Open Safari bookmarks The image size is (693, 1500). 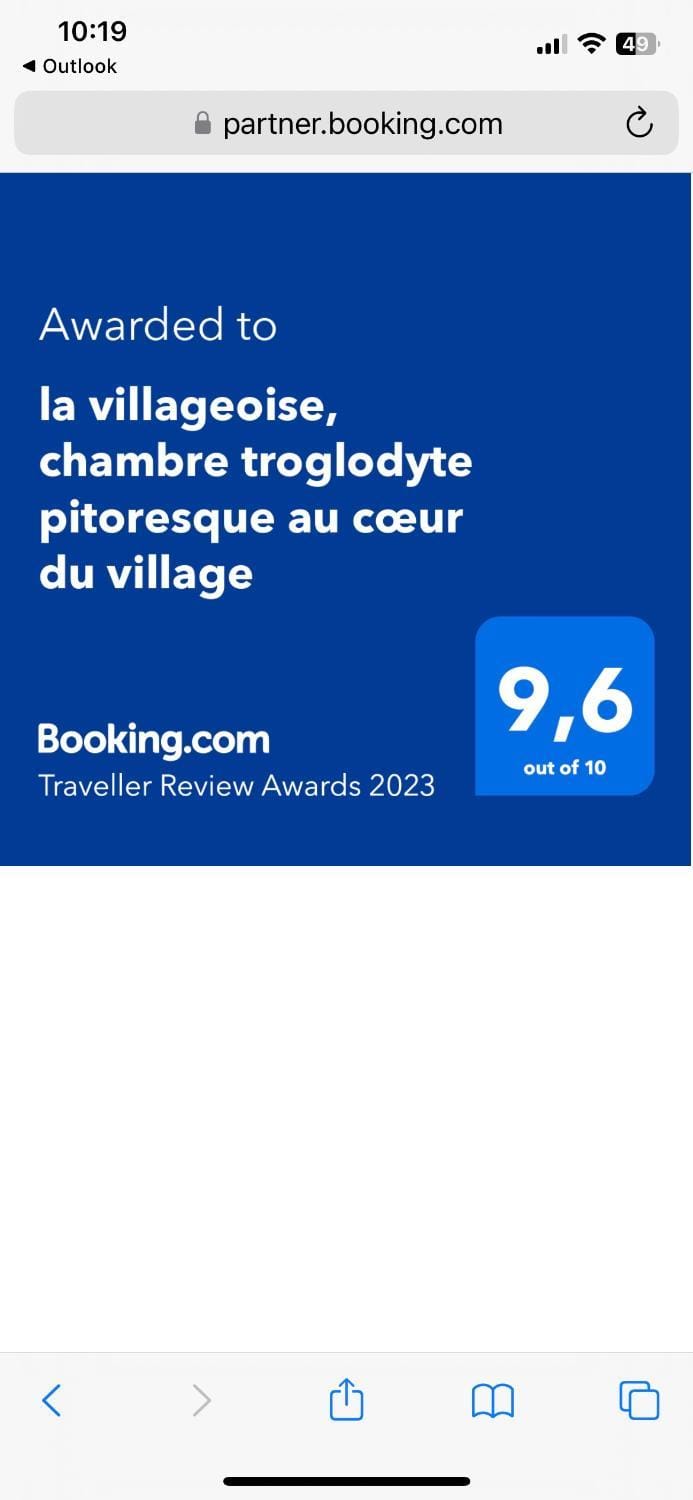[x=492, y=1400]
